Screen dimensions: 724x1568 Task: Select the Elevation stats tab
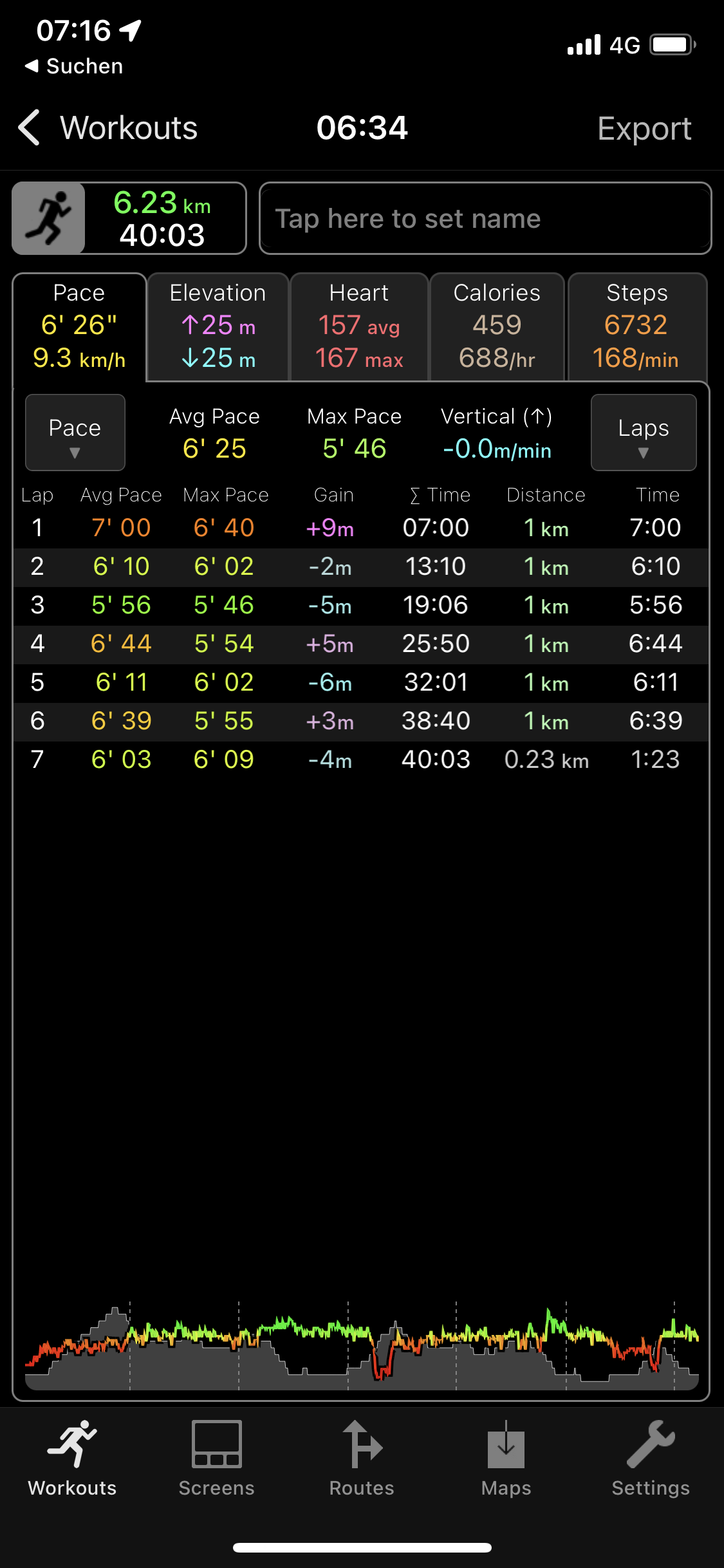218,326
